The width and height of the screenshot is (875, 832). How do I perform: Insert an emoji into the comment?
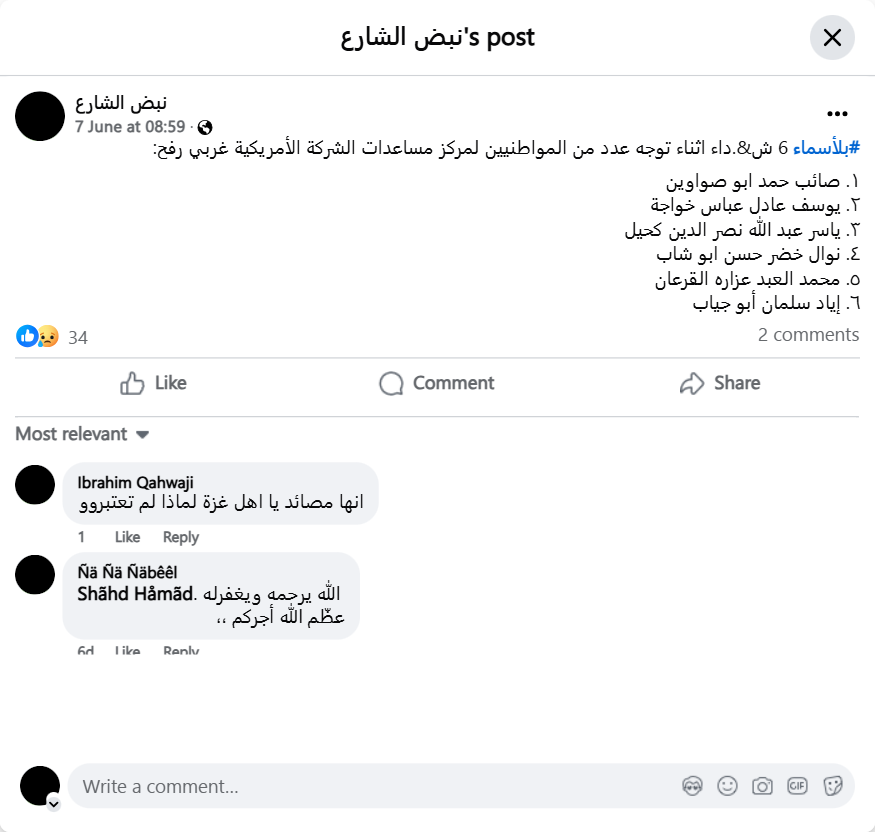[x=727, y=786]
